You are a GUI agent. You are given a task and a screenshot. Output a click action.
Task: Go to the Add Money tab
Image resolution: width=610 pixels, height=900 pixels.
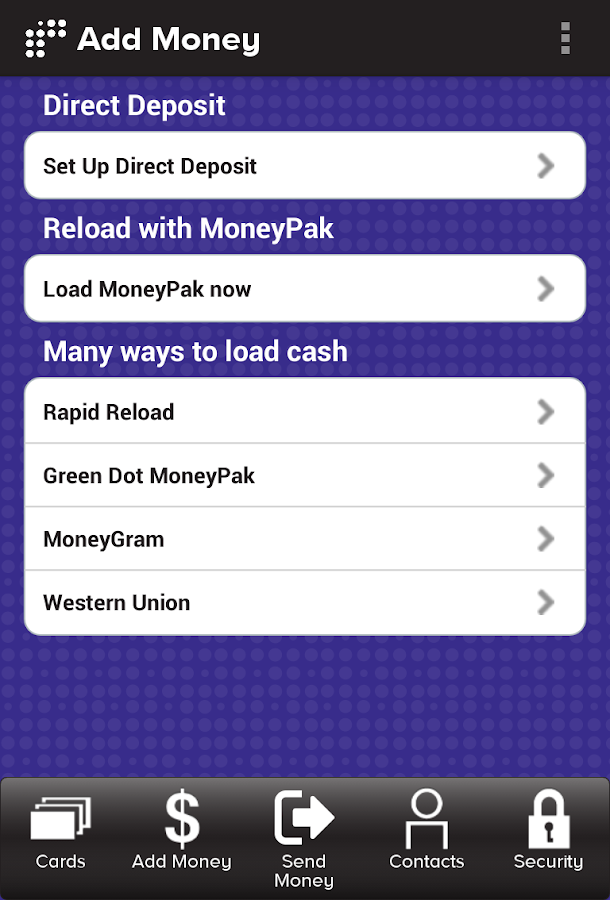pyautogui.click(x=182, y=835)
